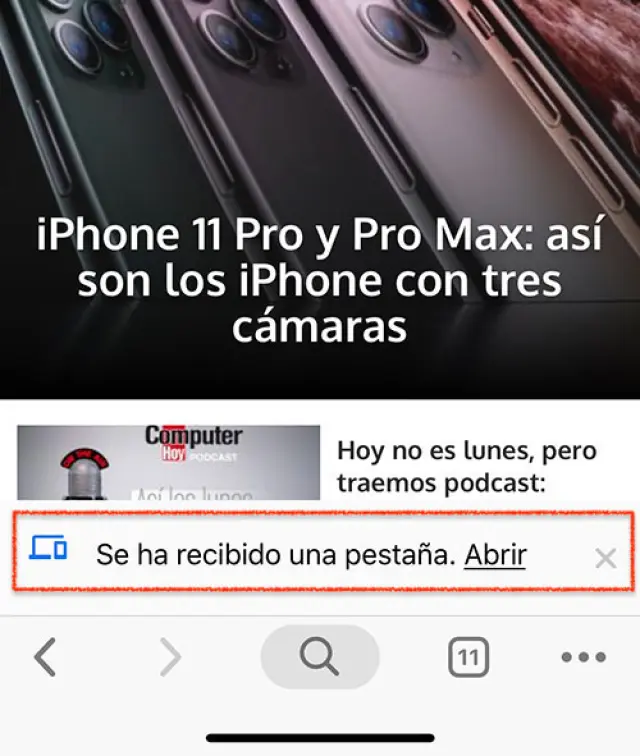The image size is (640, 756).
Task: Go back to previous page
Action: coord(45,657)
